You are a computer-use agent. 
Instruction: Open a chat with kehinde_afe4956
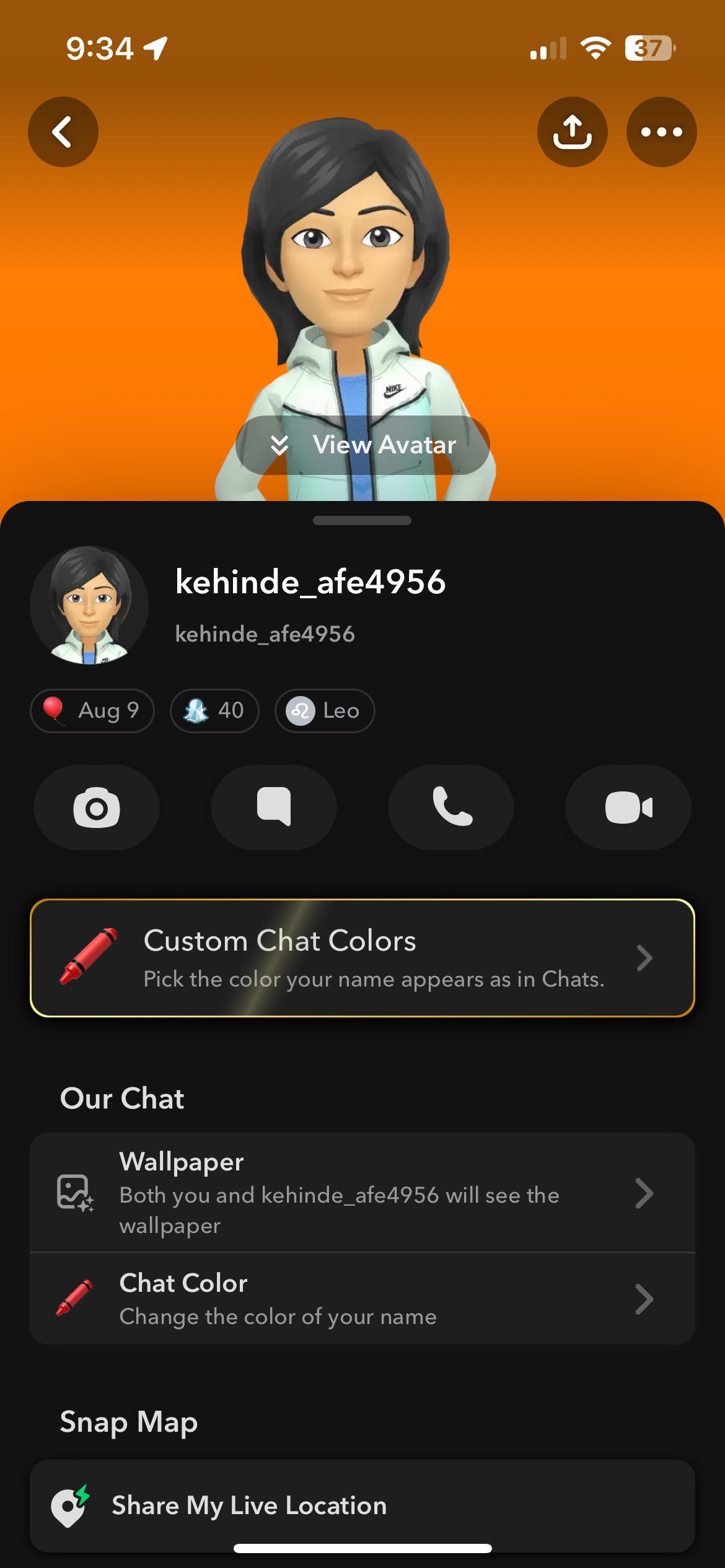[273, 807]
